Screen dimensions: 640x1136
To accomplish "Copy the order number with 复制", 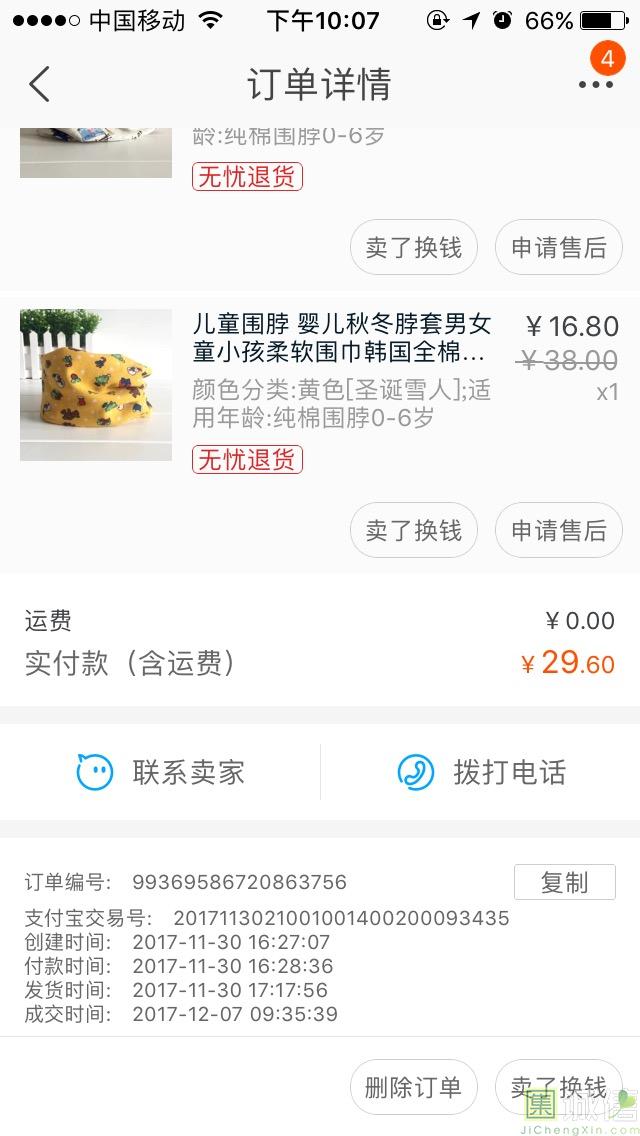I will (564, 882).
